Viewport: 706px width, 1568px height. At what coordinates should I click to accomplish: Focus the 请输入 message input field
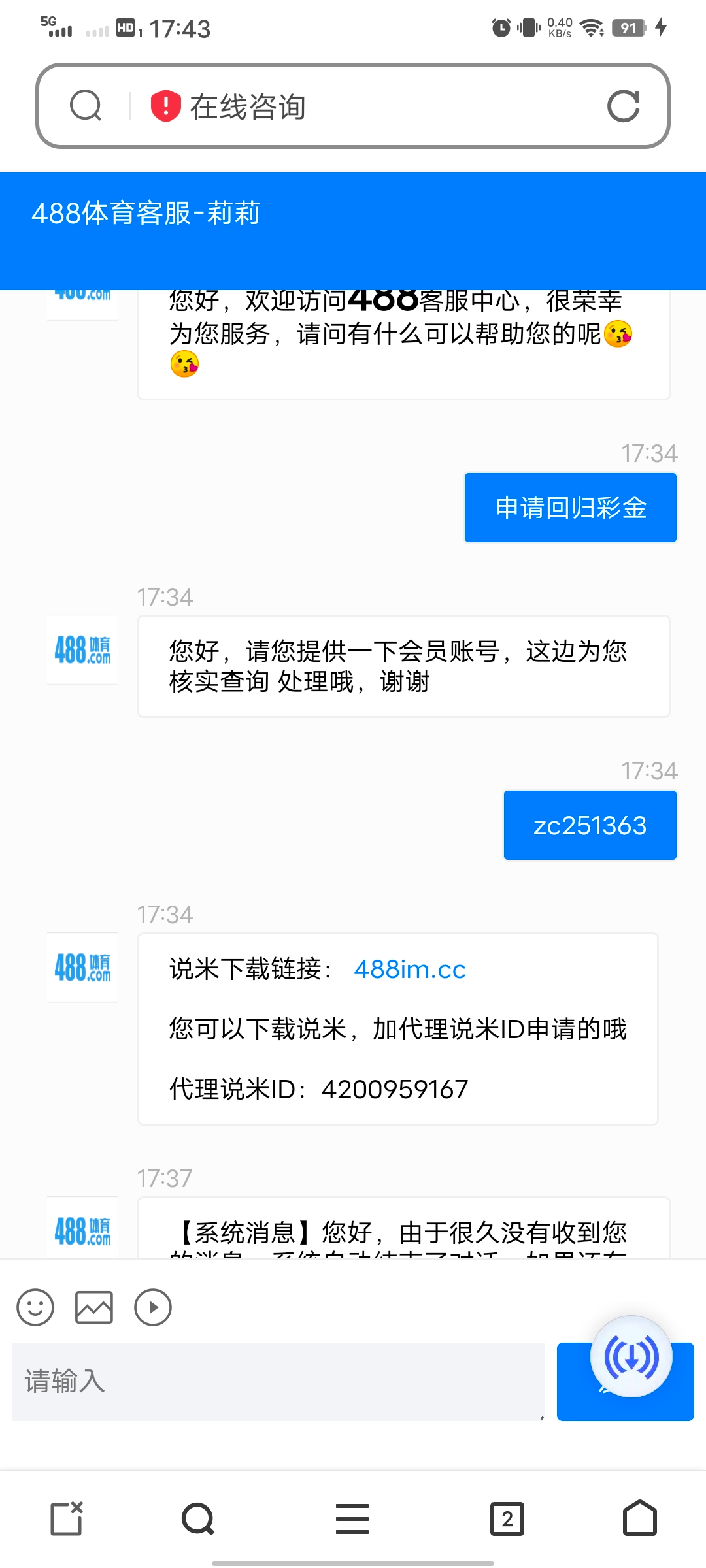pyautogui.click(x=278, y=1381)
